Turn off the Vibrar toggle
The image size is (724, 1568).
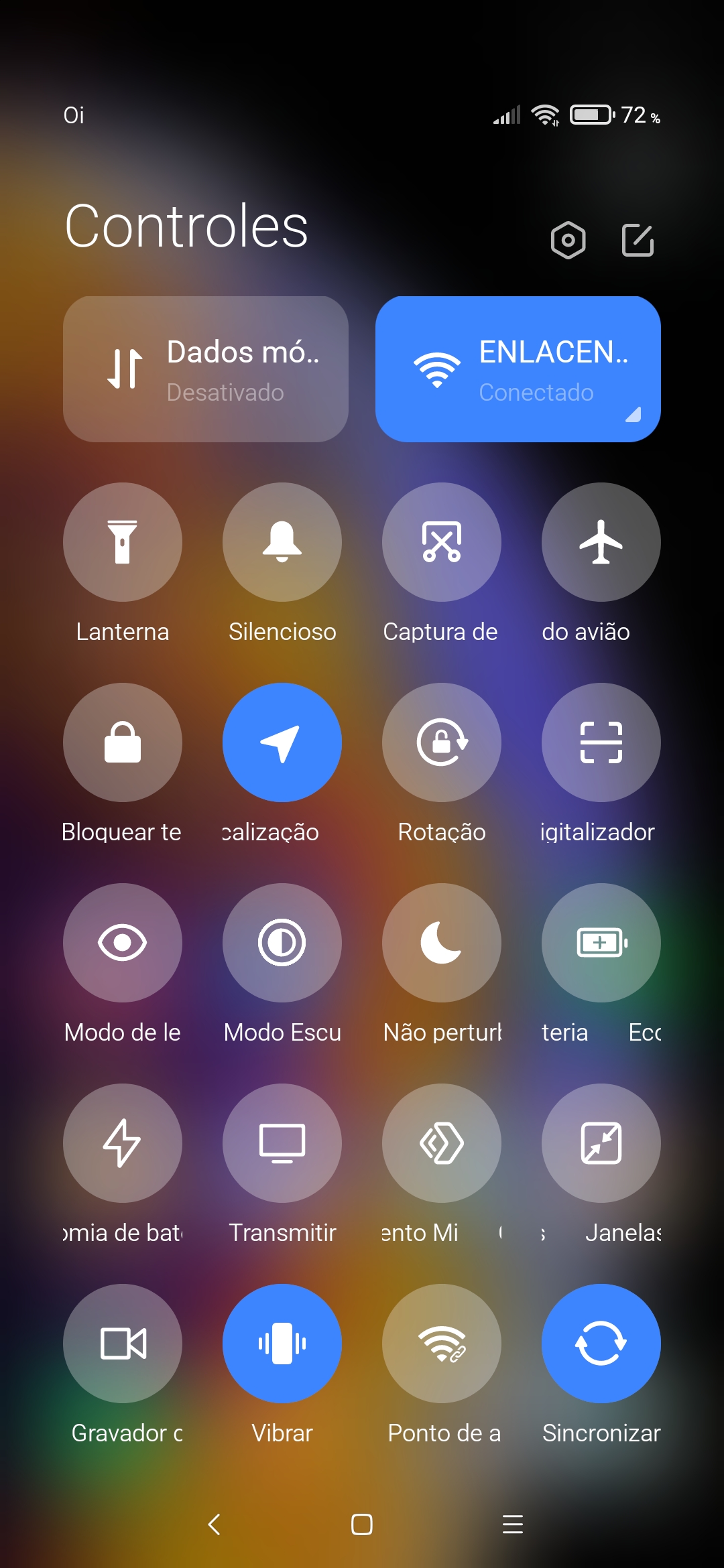click(x=282, y=1344)
